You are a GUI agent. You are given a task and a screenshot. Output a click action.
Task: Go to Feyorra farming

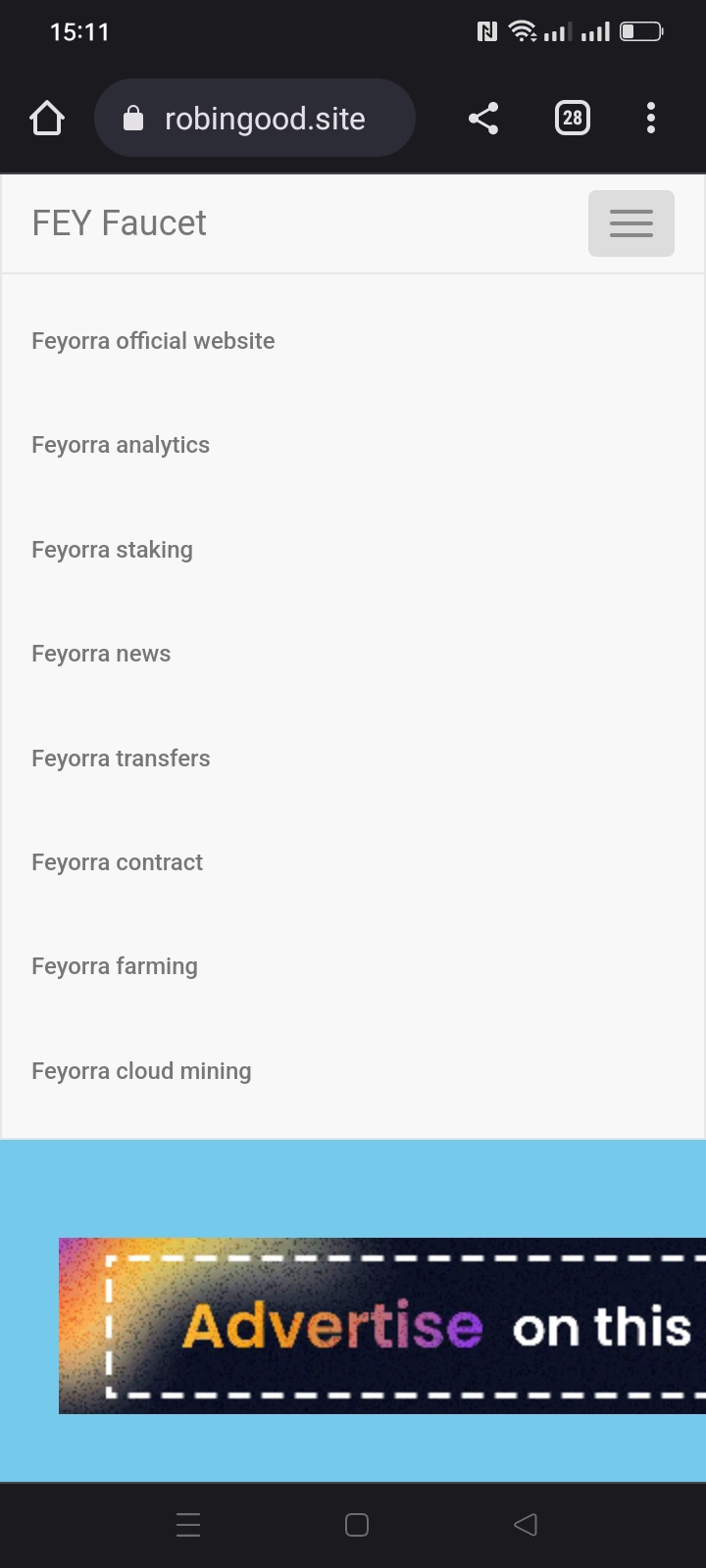(115, 966)
